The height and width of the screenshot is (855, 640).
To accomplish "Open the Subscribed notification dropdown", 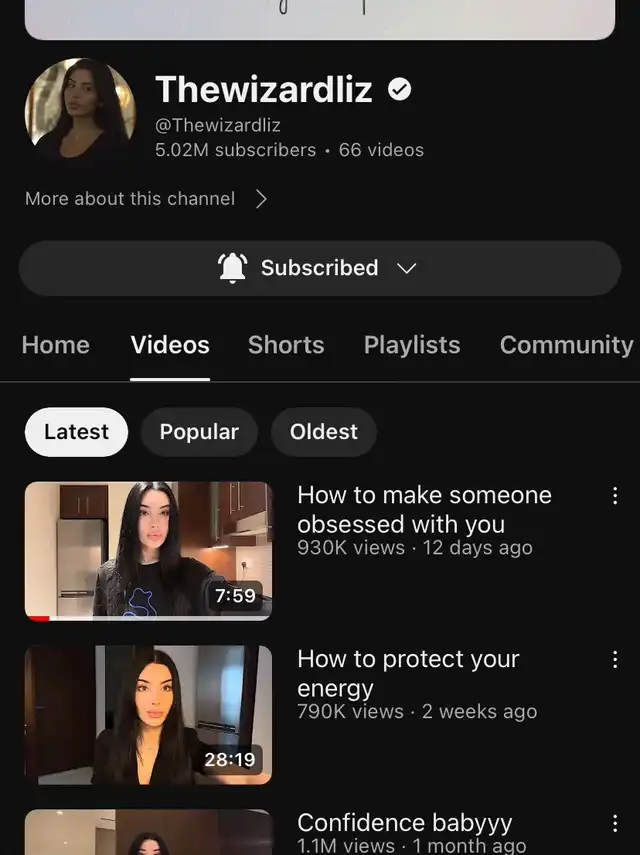I will (319, 268).
